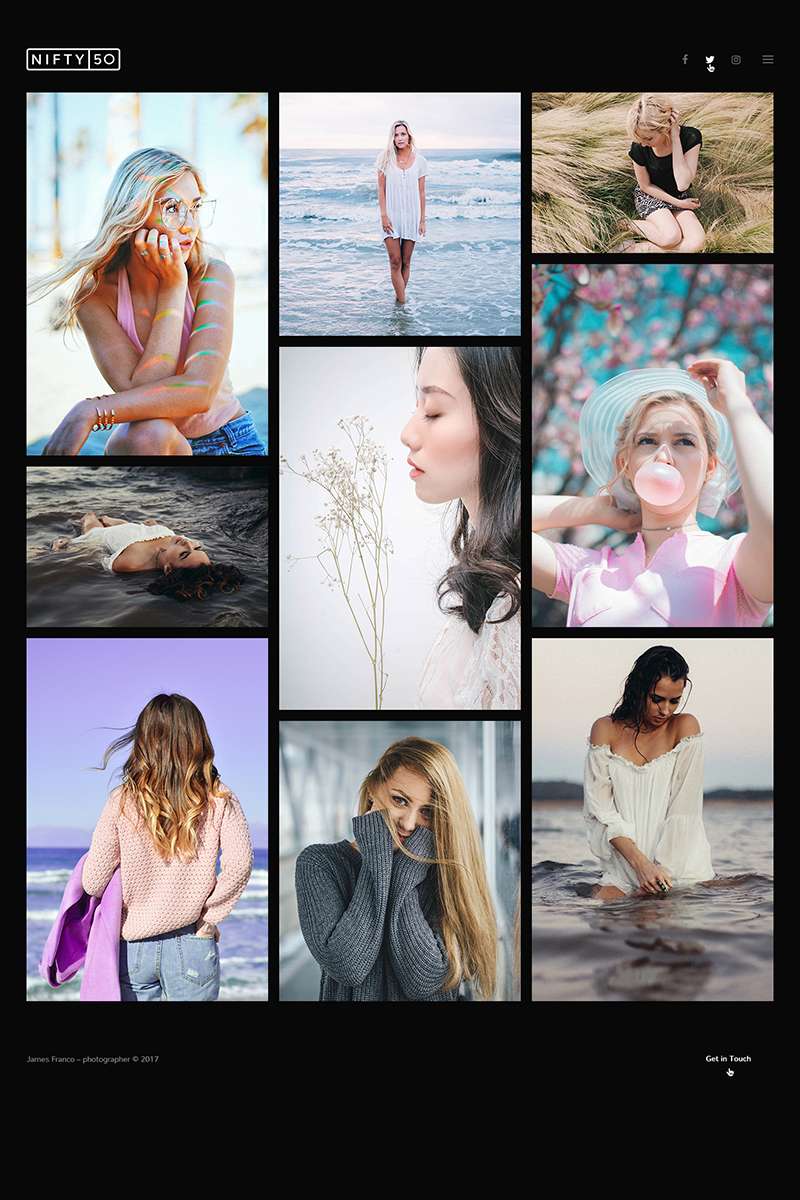800x1200 pixels.
Task: View the profile portrait with dried flowers
Action: pos(400,528)
